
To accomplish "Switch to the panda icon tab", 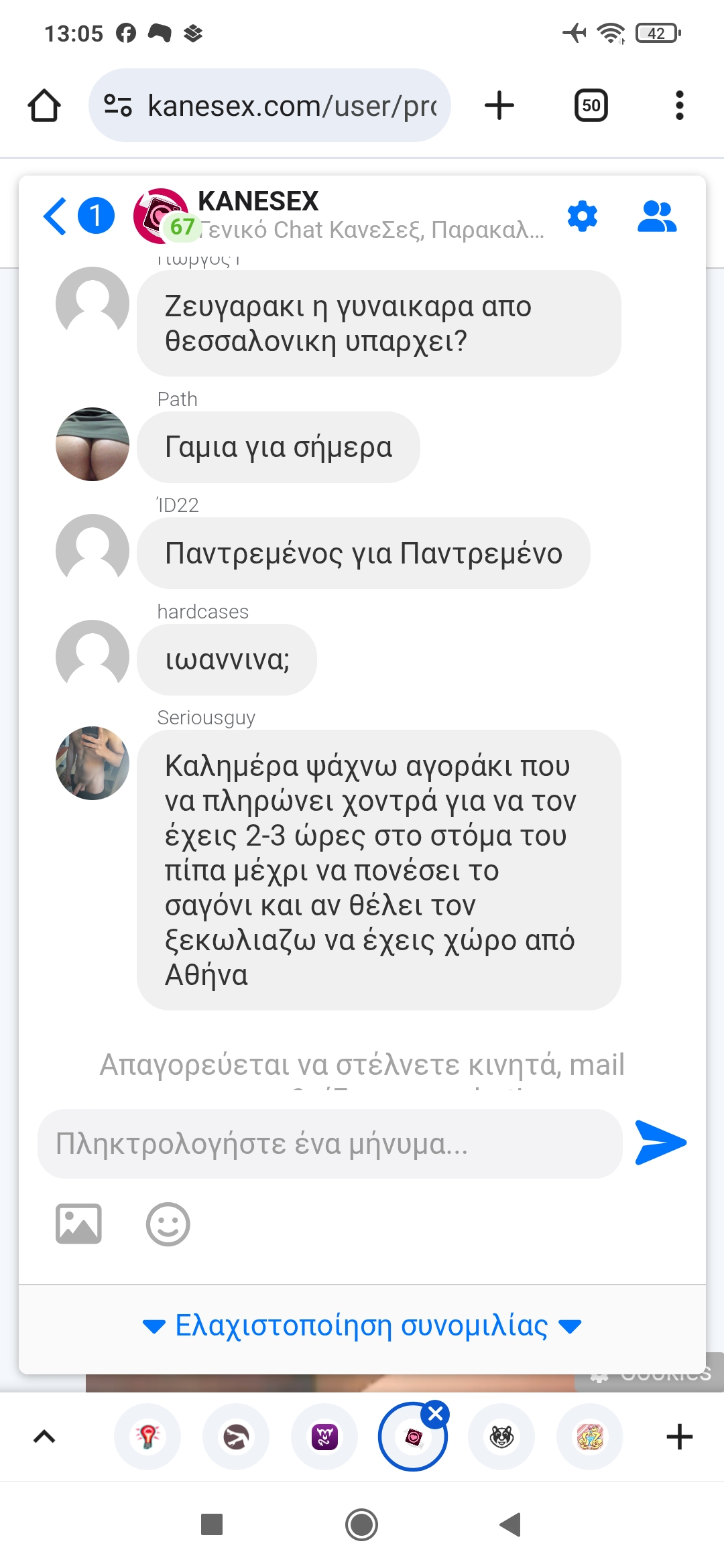I will [501, 1437].
